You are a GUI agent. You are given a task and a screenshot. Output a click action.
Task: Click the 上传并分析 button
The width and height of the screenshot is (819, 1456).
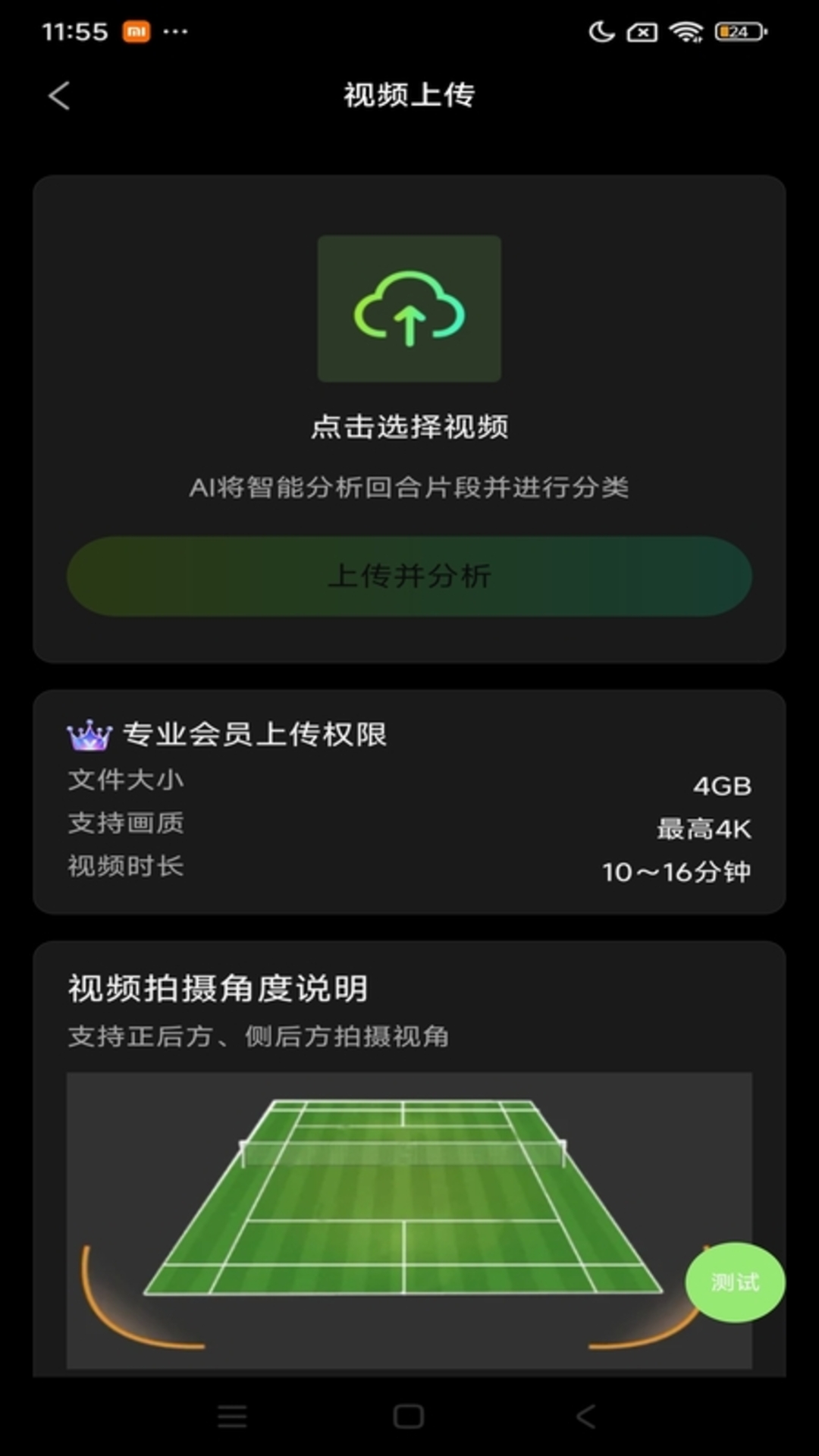point(409,576)
